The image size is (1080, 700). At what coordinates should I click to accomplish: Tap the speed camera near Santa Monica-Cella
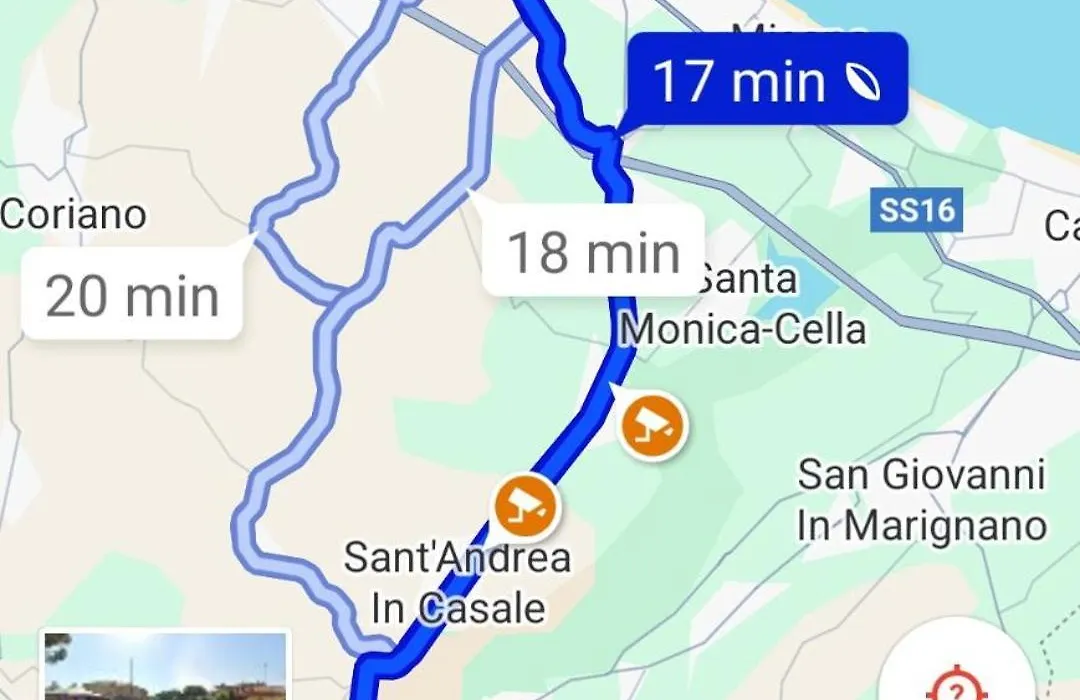click(652, 425)
